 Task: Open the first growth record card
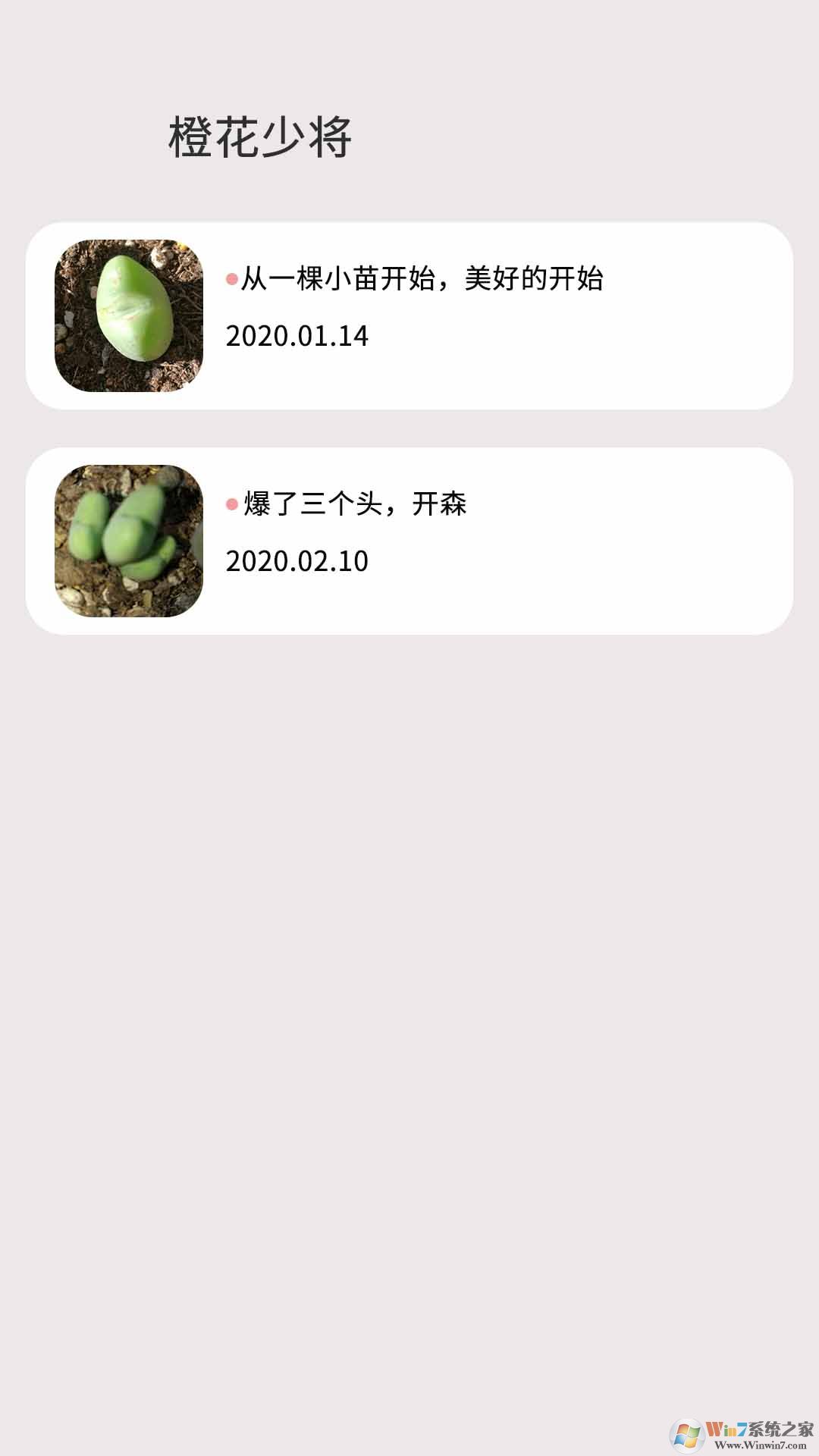point(409,315)
